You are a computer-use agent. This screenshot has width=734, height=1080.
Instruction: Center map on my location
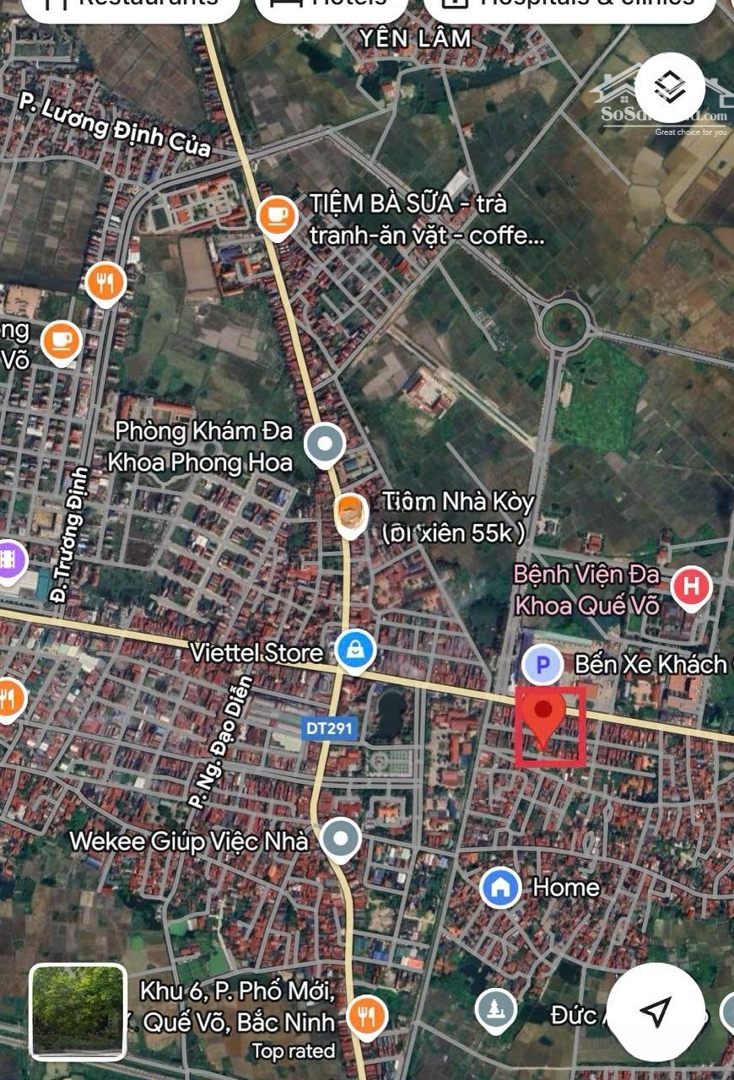[655, 1012]
